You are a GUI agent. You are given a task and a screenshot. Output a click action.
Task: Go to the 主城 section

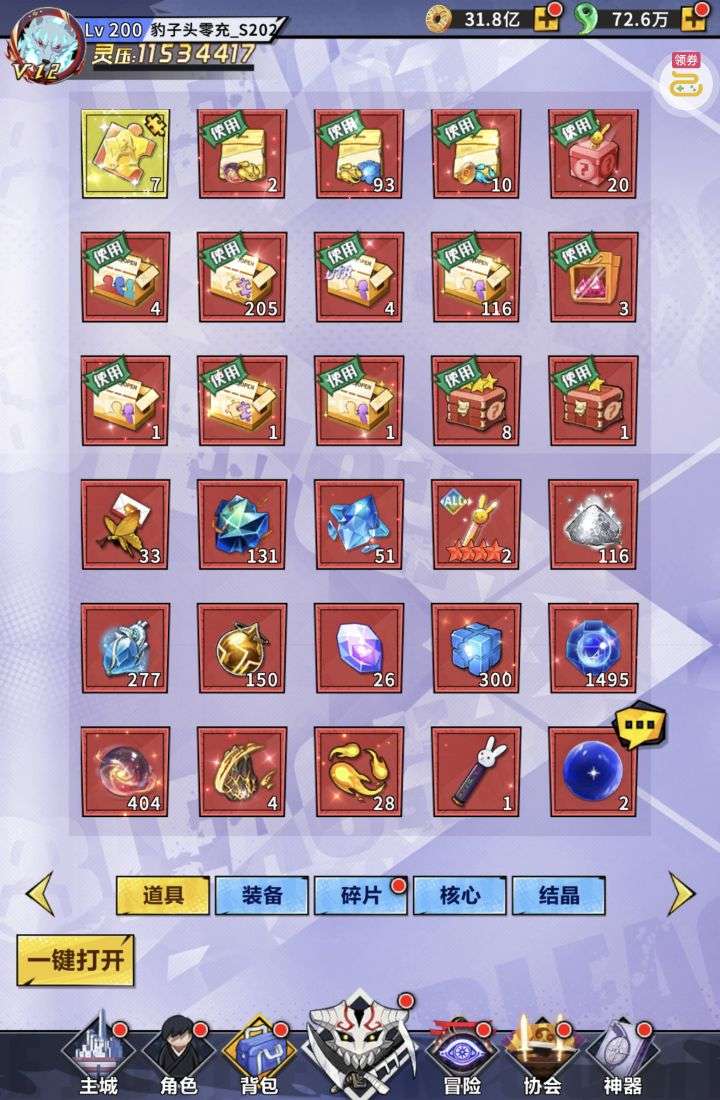(x=98, y=1055)
